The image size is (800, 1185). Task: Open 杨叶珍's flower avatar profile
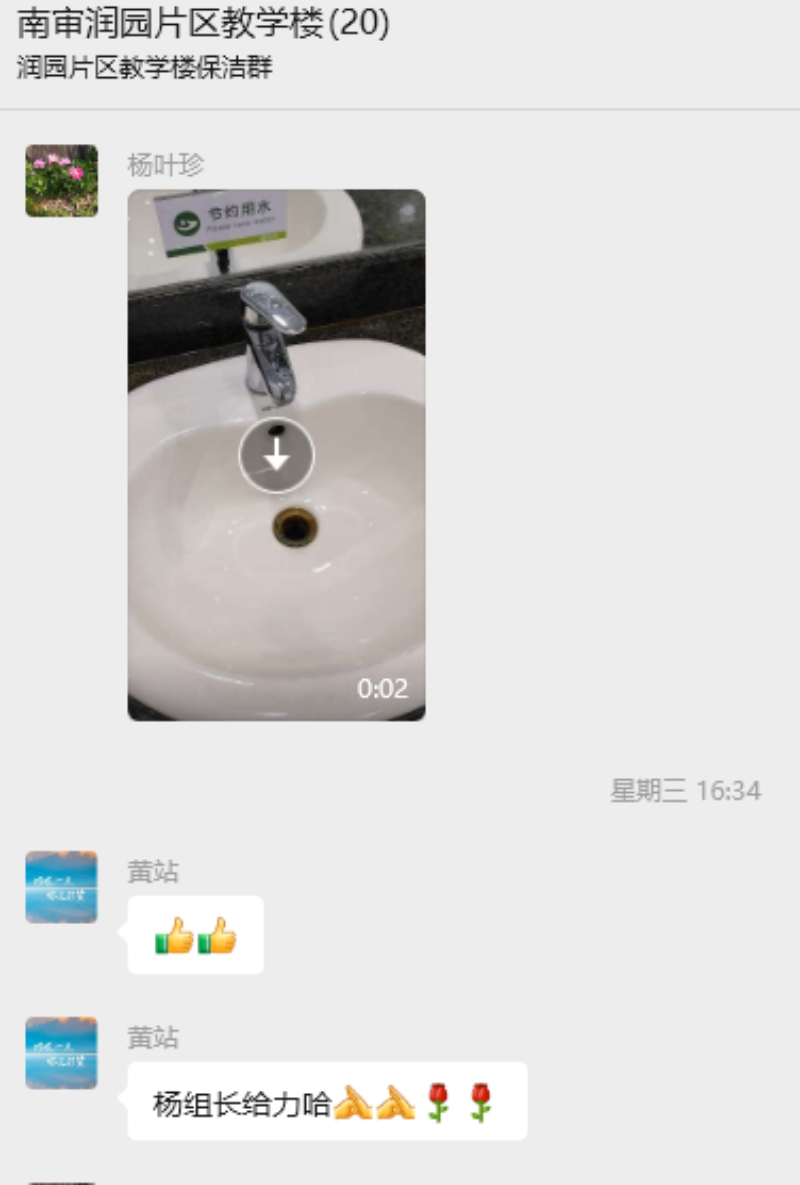pos(62,181)
